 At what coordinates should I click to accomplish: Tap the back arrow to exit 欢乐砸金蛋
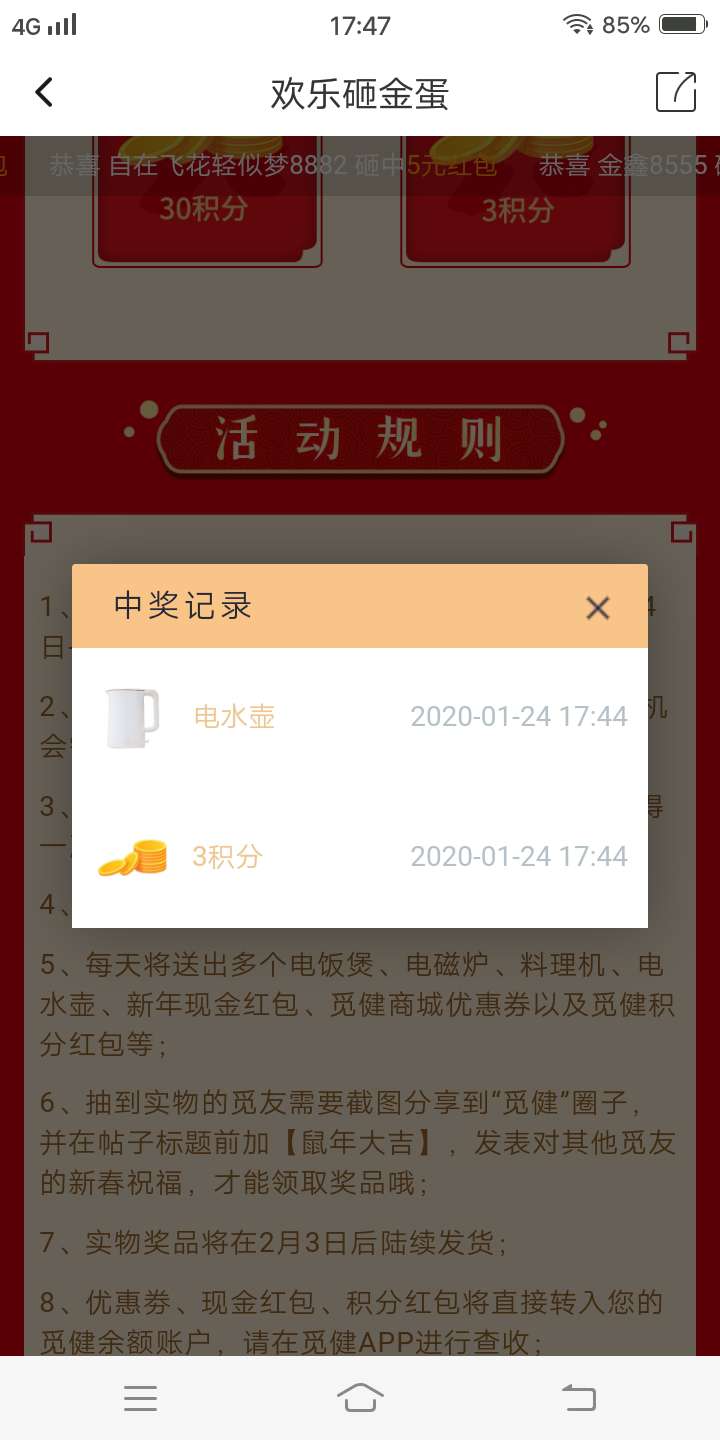[42, 91]
